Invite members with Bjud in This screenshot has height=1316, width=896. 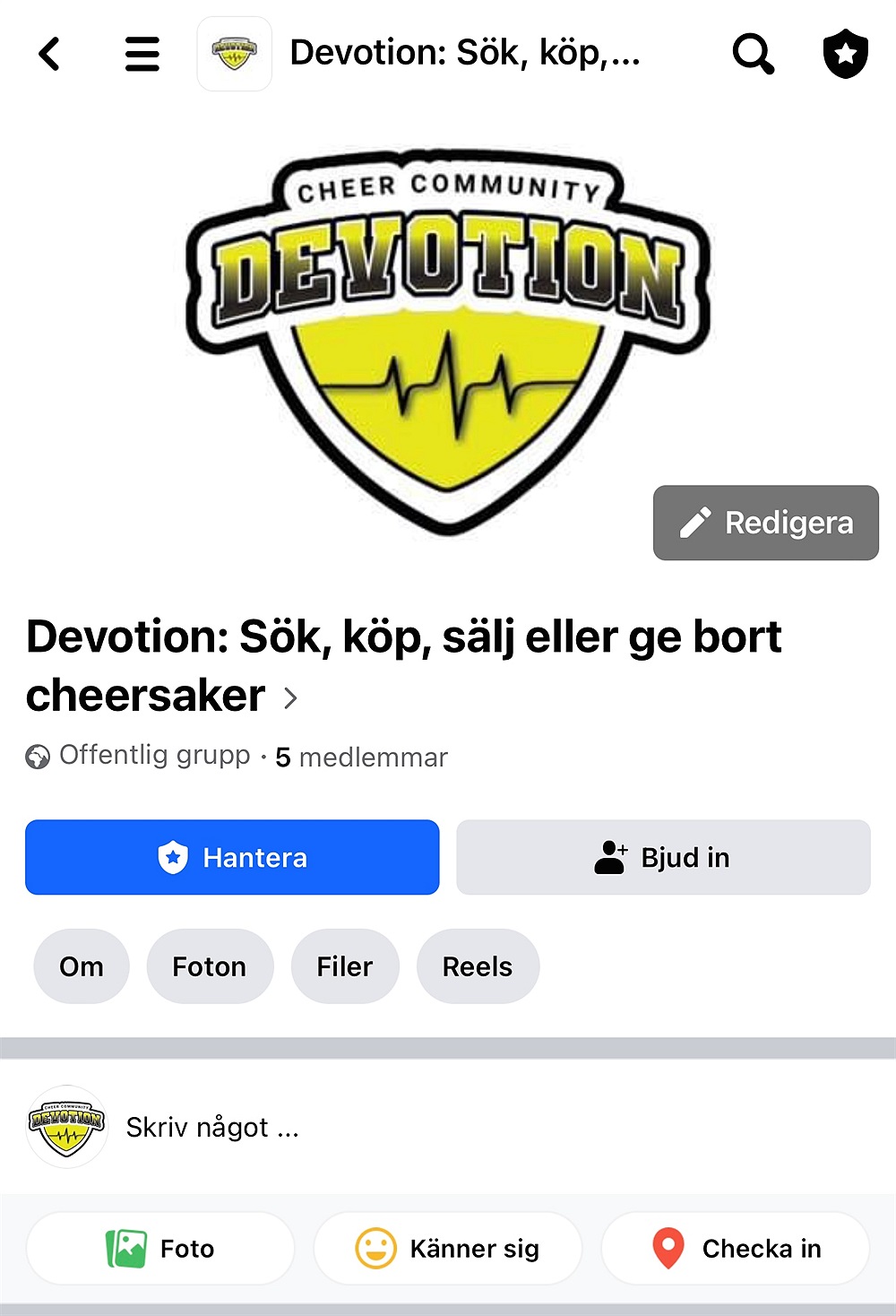click(x=663, y=857)
